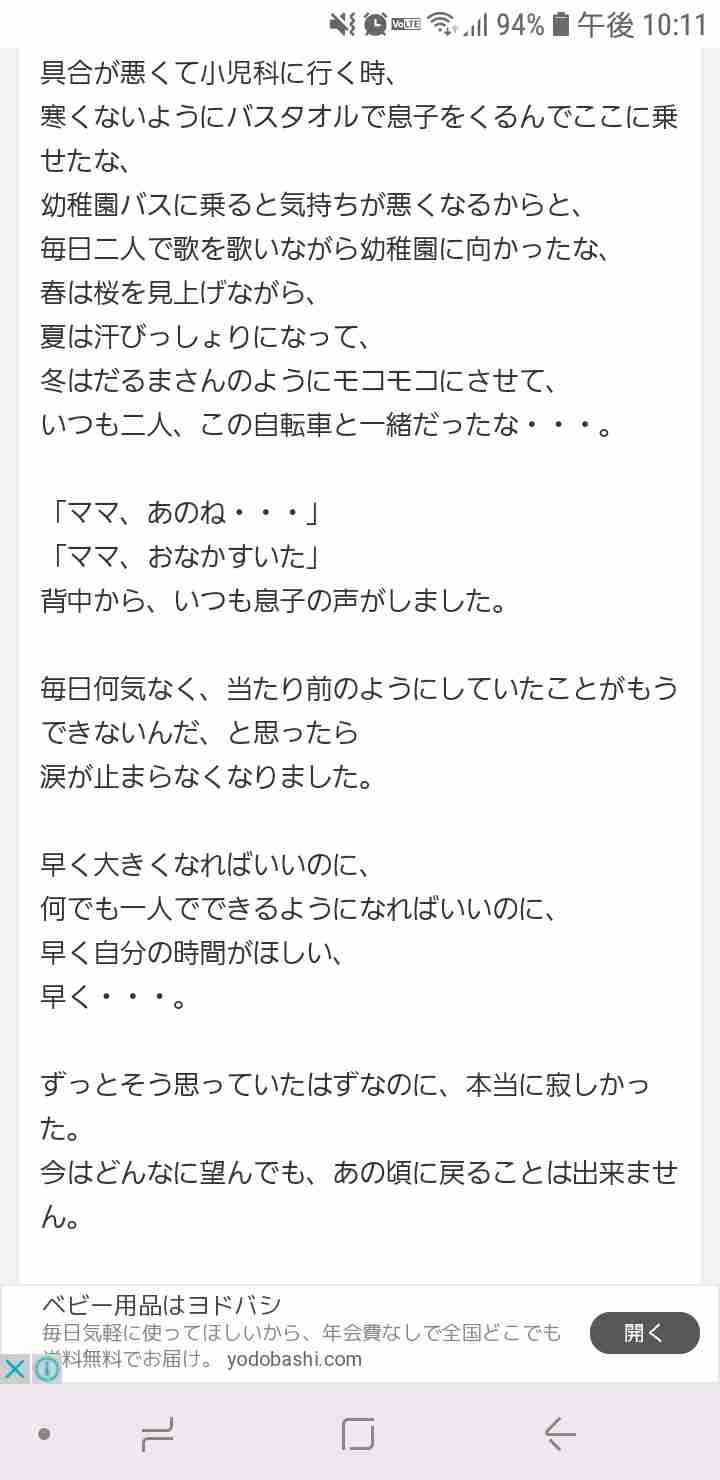This screenshot has height=1480, width=720.
Task: Go back with the system back button
Action: [x=560, y=1434]
